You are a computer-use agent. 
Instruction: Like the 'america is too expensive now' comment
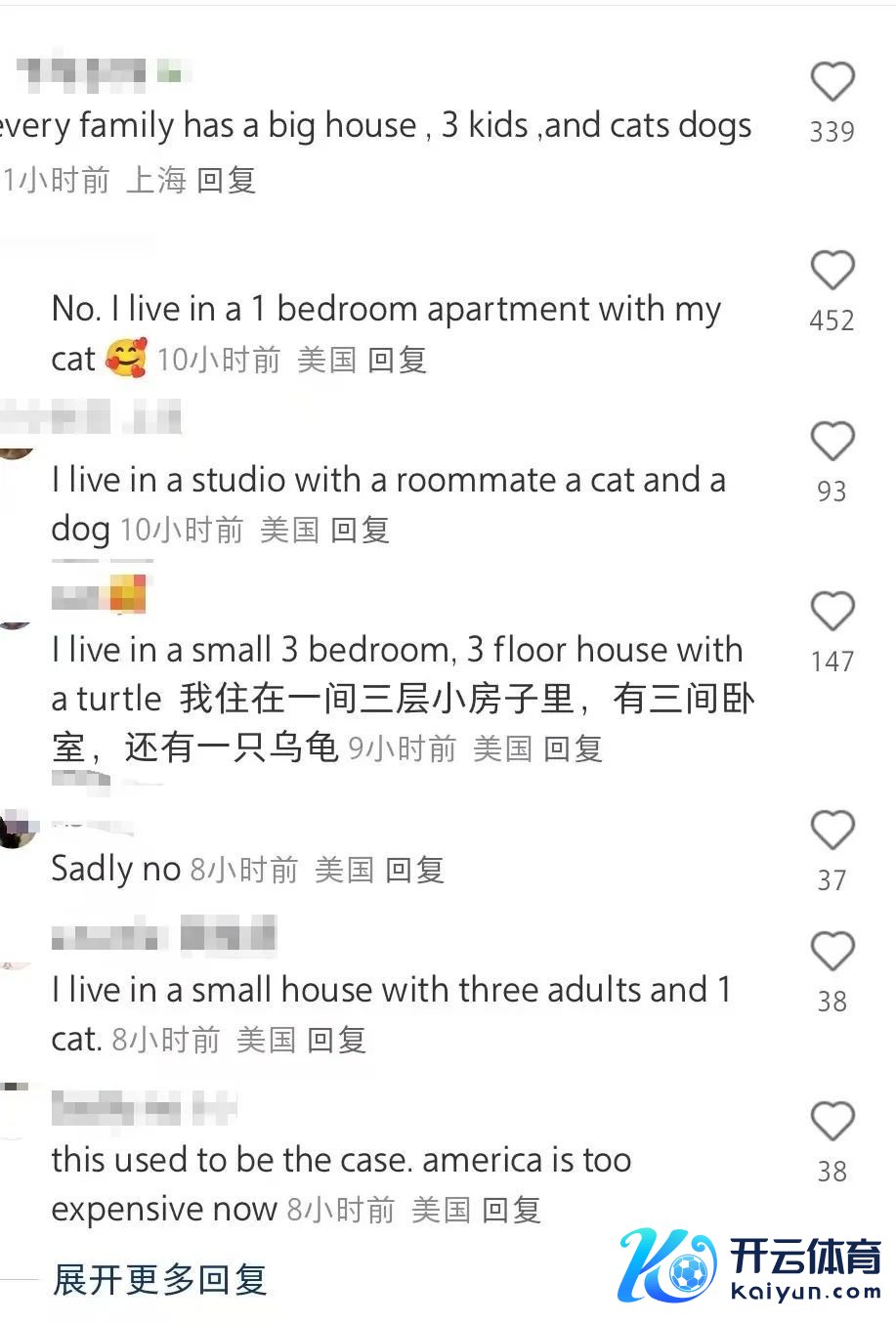[832, 1122]
